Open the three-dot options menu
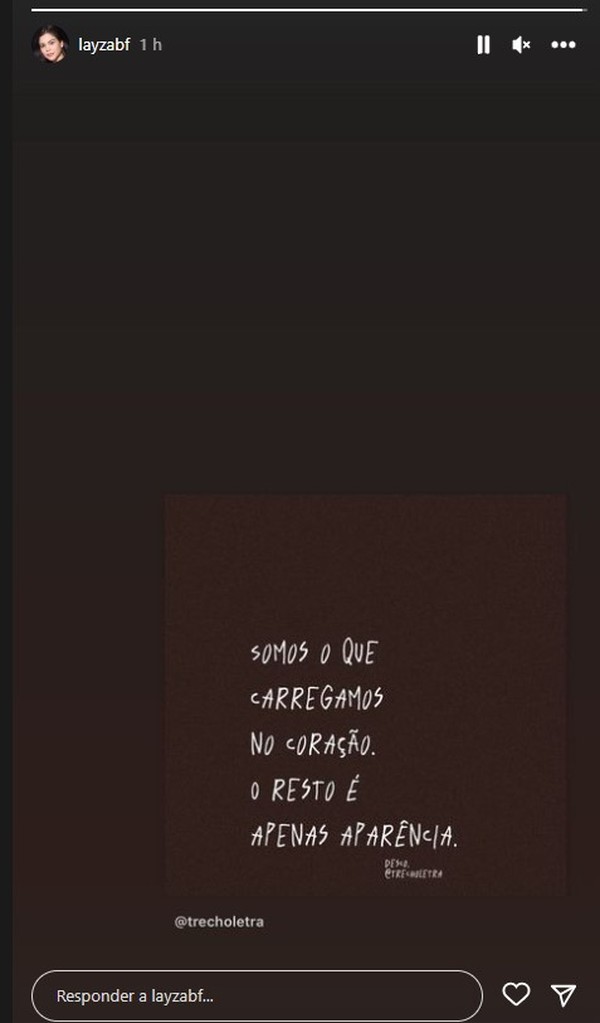The image size is (600, 1023). coord(563,45)
